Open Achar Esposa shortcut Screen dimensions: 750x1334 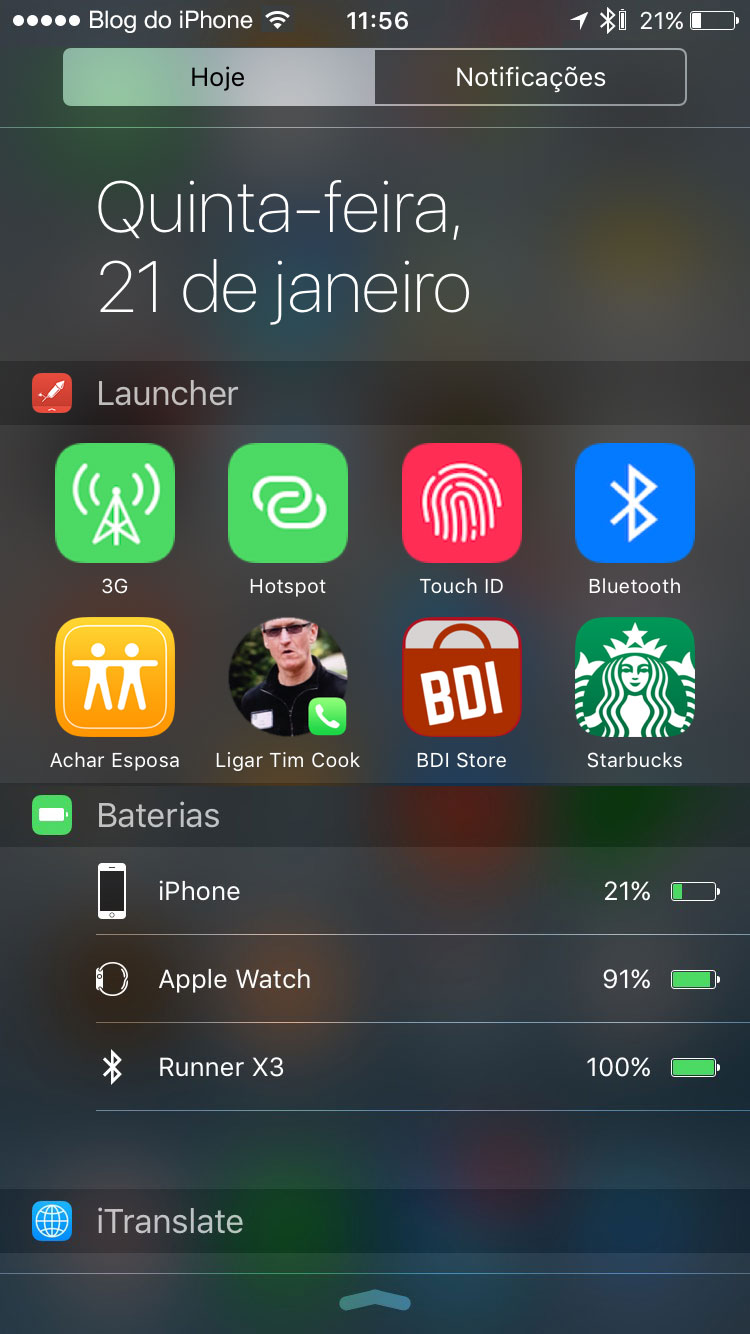(115, 677)
